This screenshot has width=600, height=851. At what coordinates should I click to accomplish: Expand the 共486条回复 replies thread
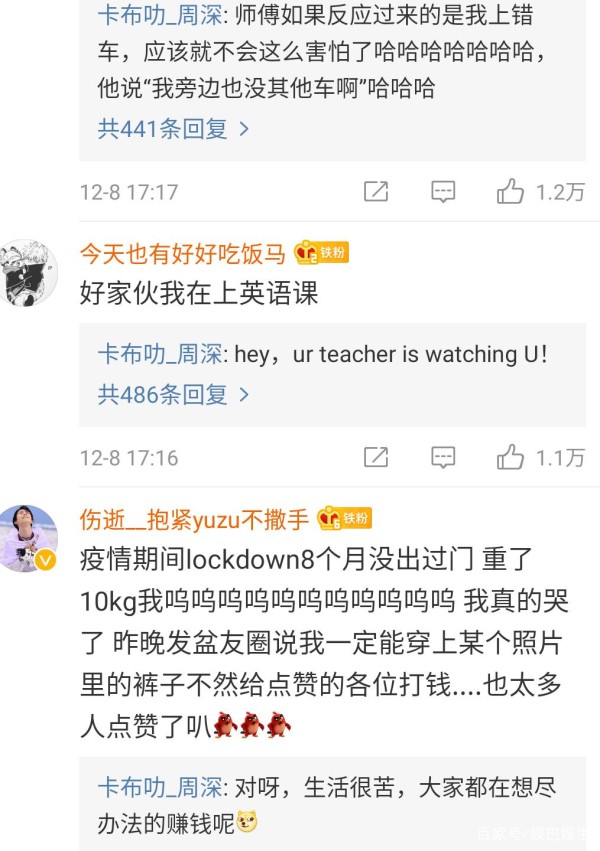(172, 395)
